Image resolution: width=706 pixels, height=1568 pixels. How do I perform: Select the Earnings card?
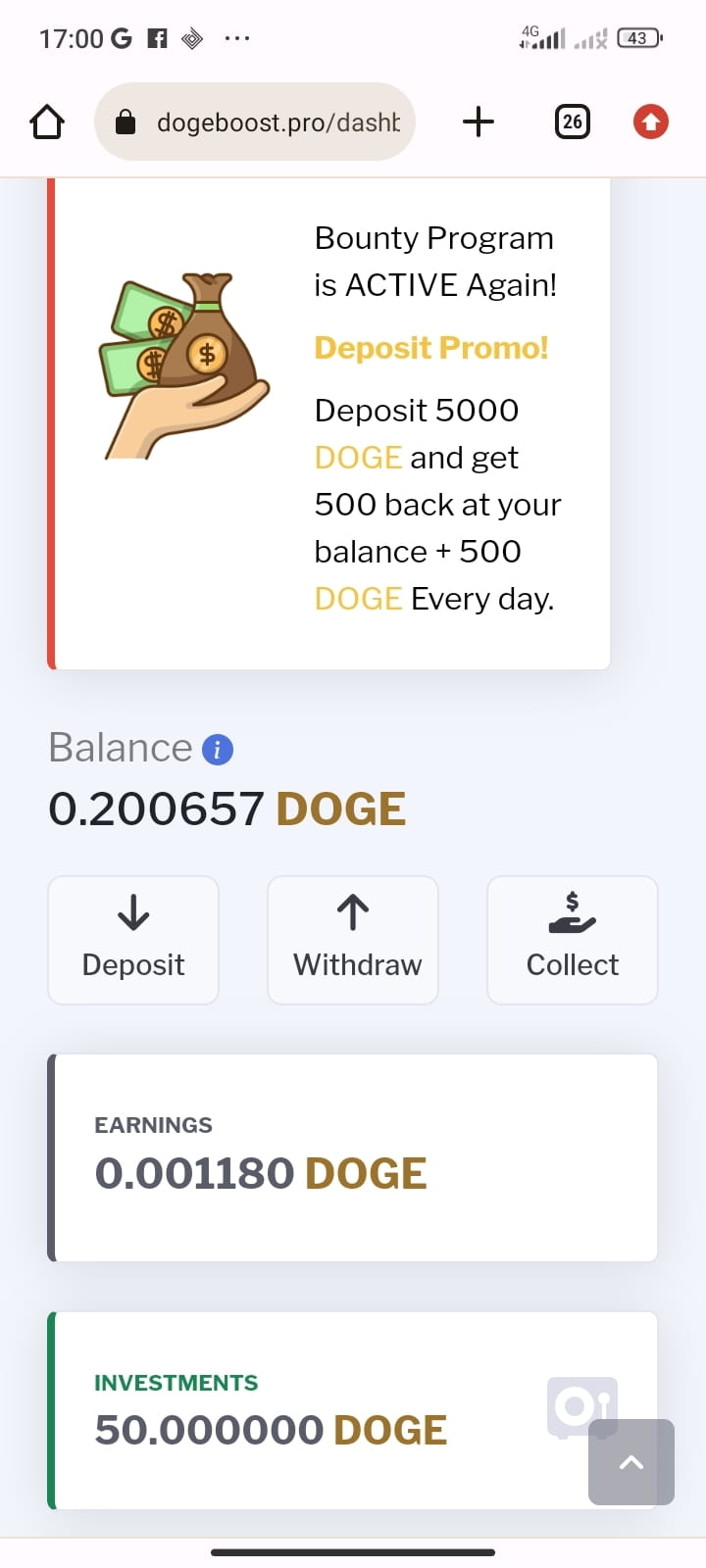pyautogui.click(x=353, y=1156)
